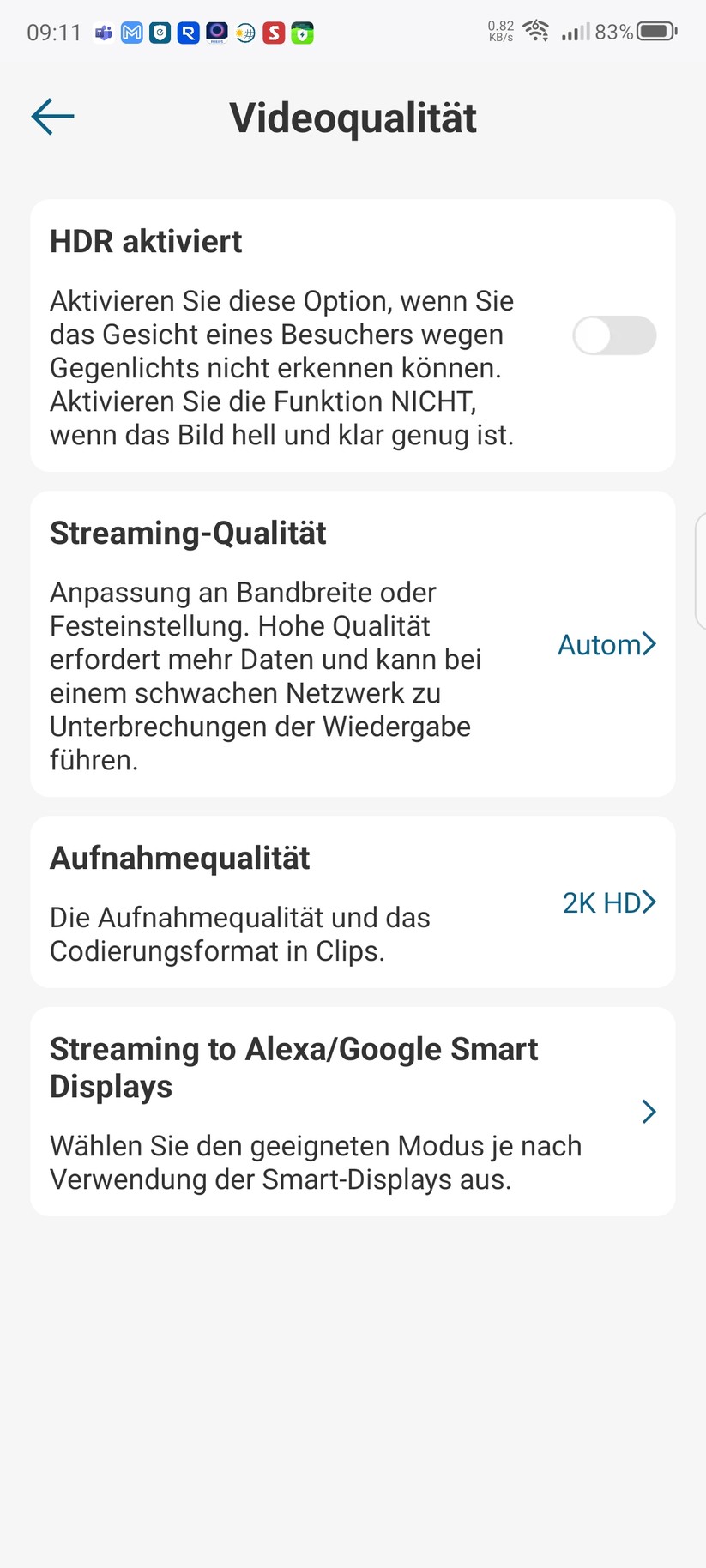The height and width of the screenshot is (1568, 706).
Task: Tap the scrollbar on the right edge
Action: [x=701, y=566]
